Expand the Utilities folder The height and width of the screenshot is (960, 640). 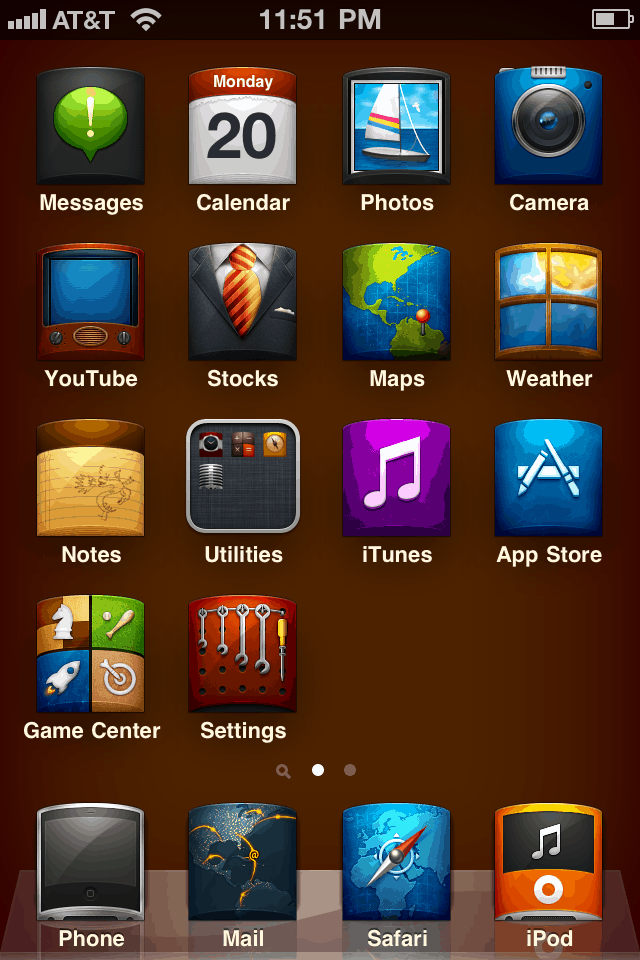243,476
